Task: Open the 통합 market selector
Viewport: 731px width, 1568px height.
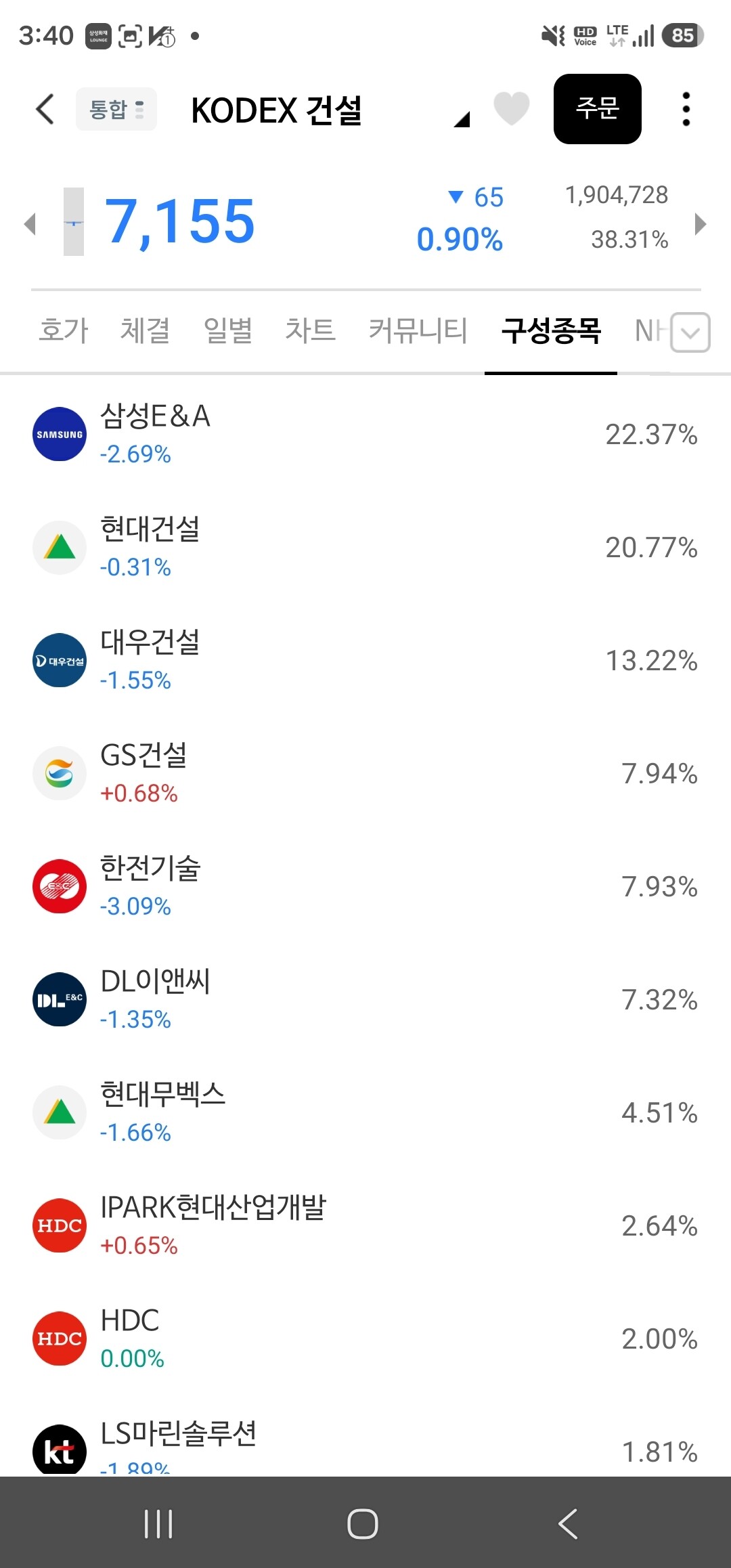Action: pyautogui.click(x=116, y=109)
